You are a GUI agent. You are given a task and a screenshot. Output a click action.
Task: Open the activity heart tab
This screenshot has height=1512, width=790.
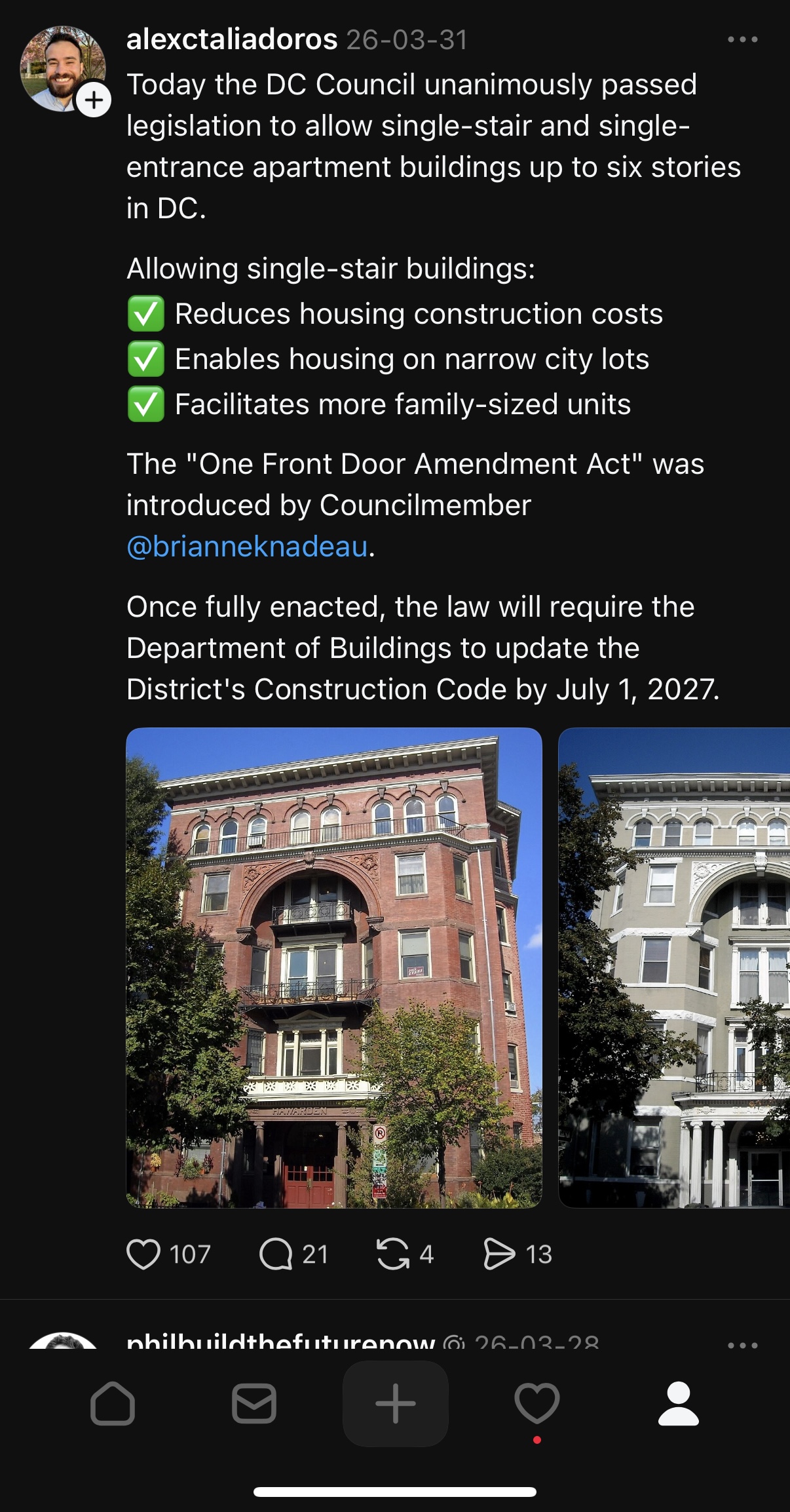(x=537, y=1404)
